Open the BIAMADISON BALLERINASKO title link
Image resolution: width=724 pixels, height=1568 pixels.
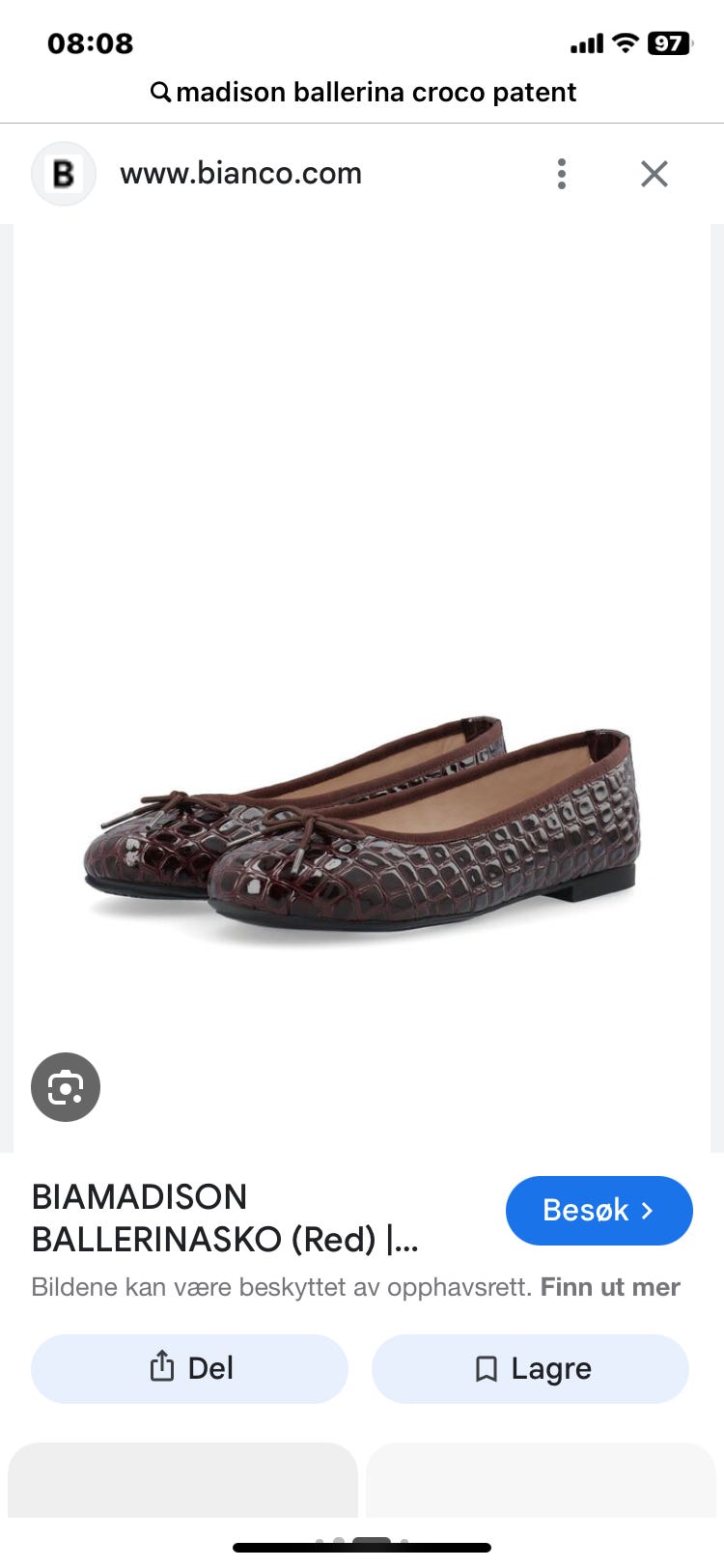click(225, 1218)
